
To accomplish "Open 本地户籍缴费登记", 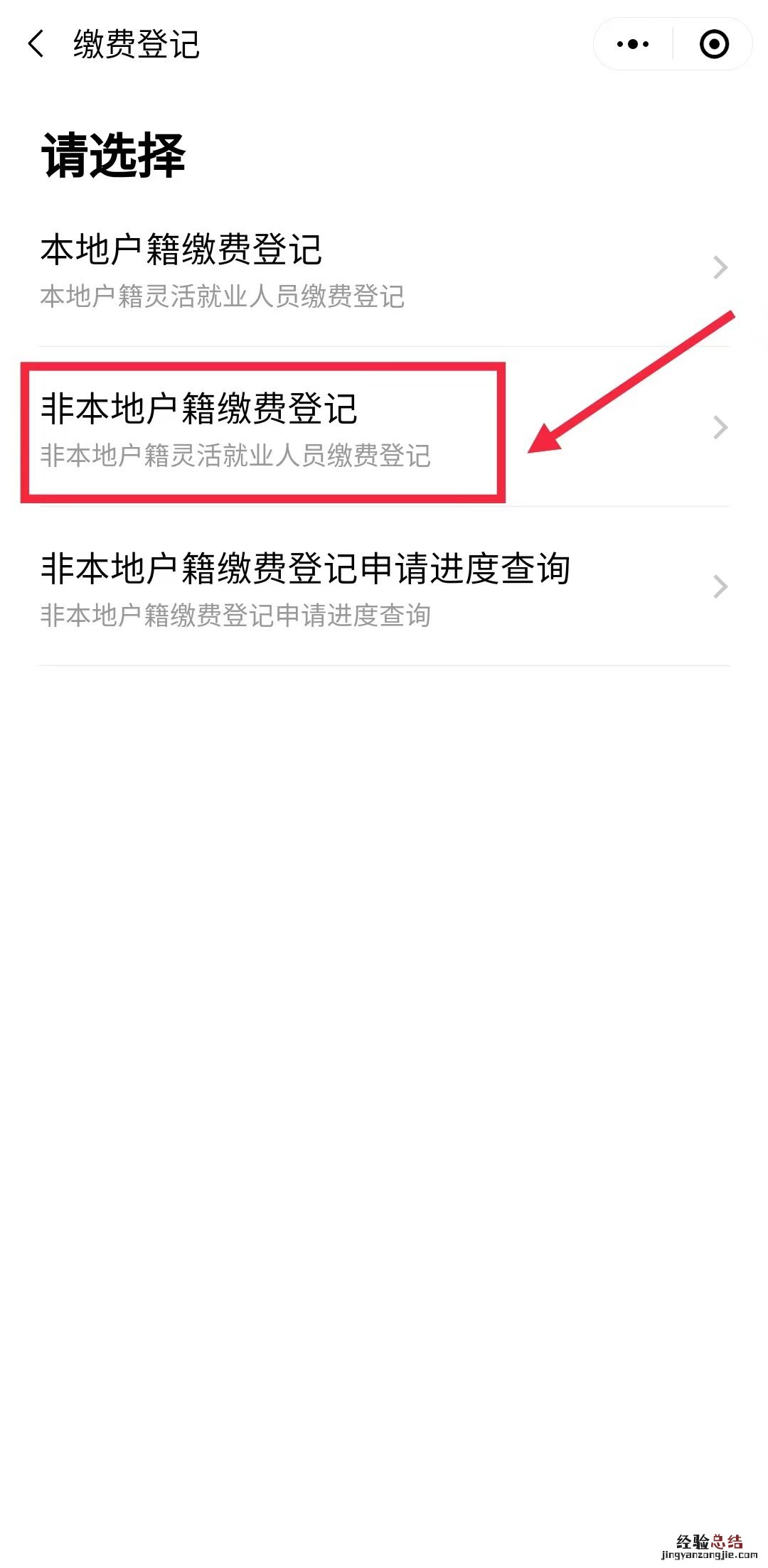I will click(384, 269).
